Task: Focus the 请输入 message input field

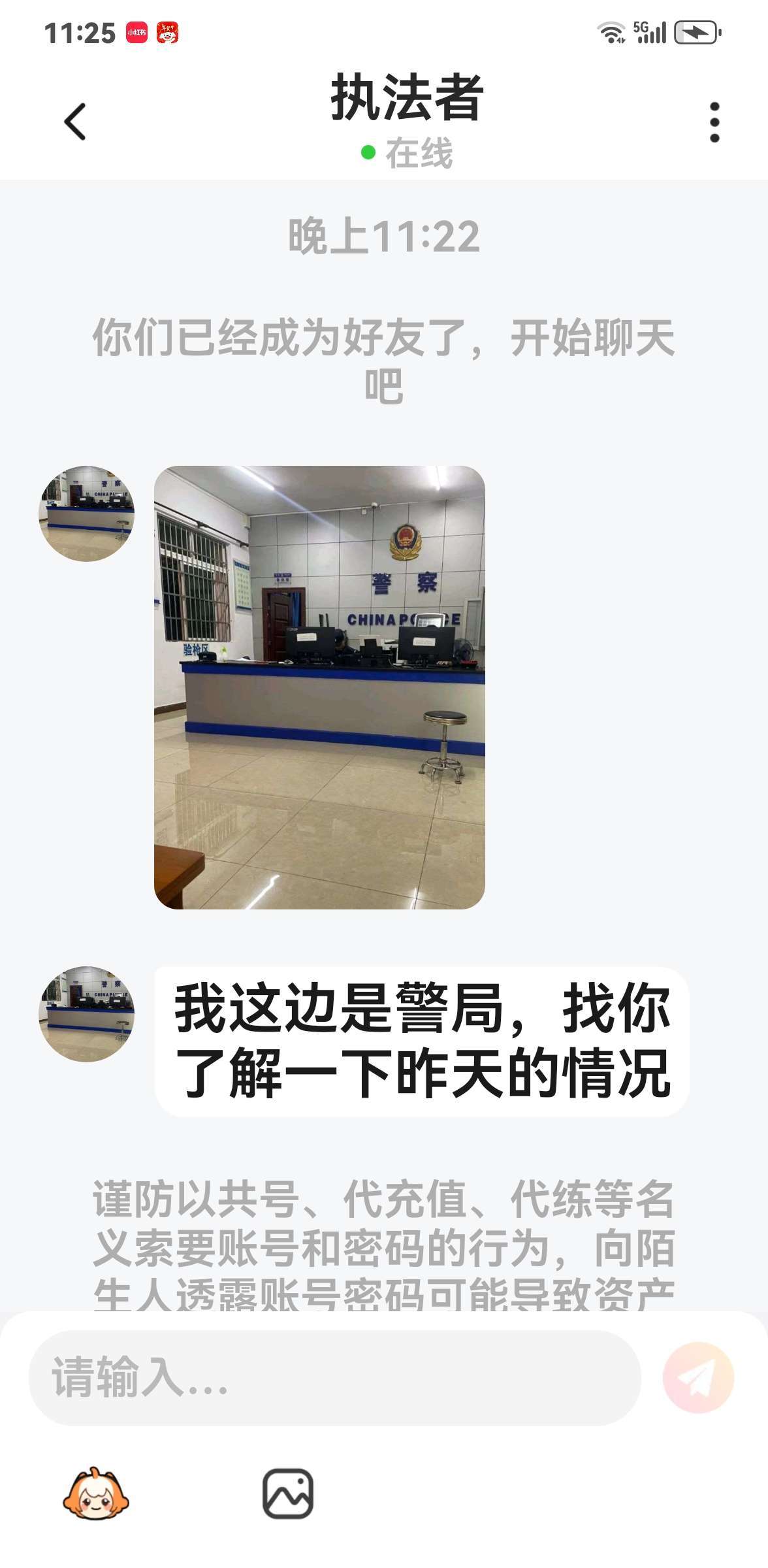Action: point(333,1378)
